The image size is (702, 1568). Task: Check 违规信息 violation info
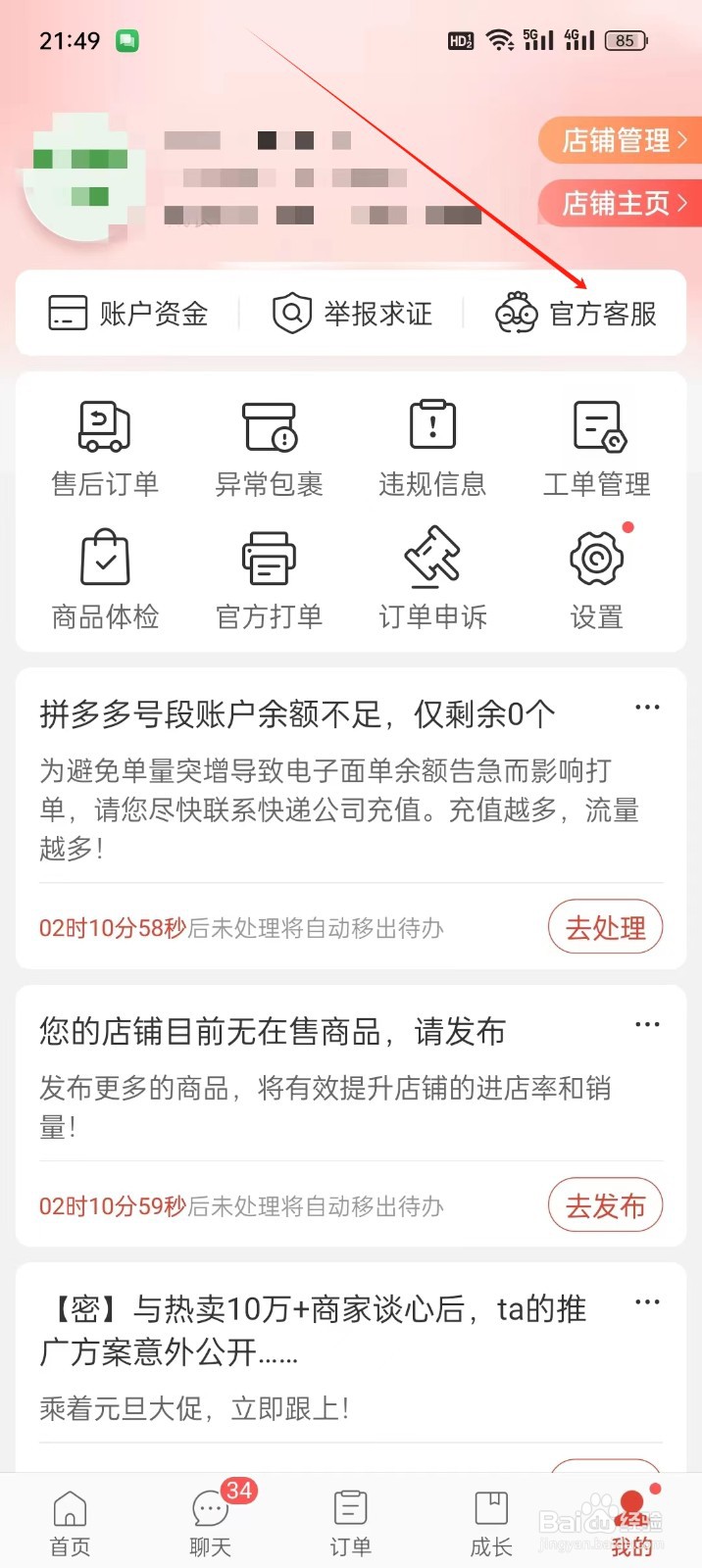pyautogui.click(x=432, y=446)
